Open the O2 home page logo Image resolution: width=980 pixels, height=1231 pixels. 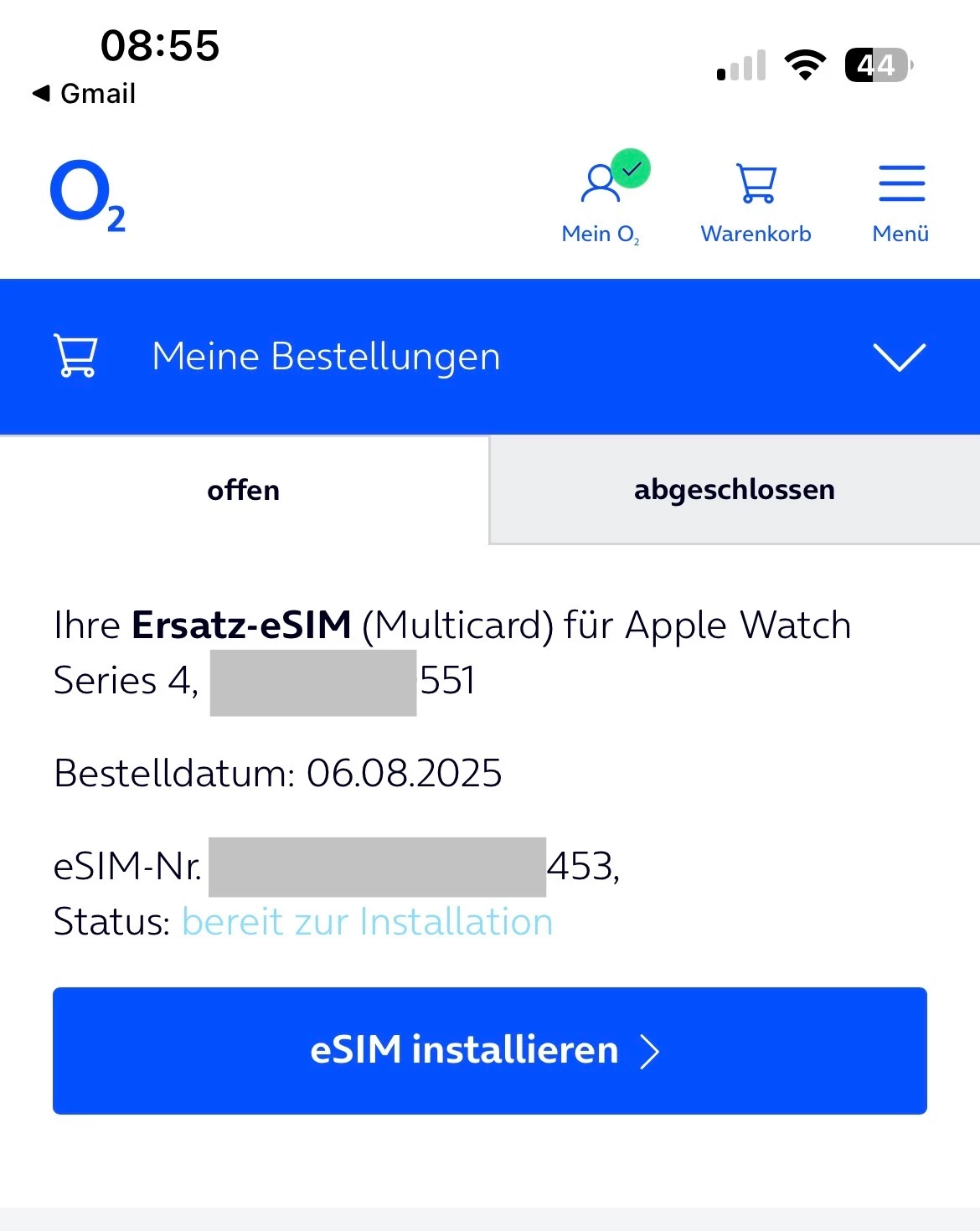tap(87, 195)
